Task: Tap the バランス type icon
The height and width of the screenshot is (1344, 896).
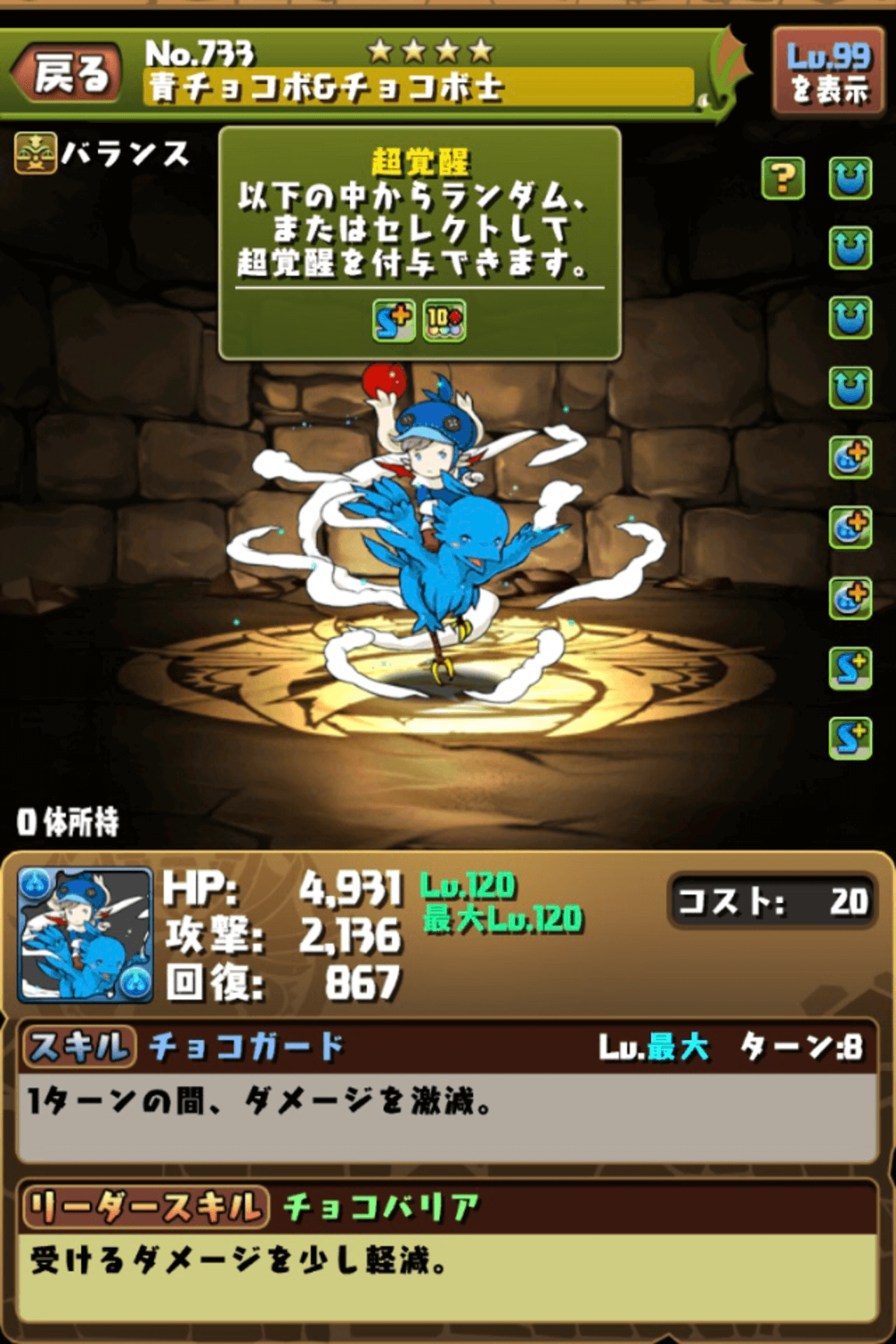Action: [36, 153]
